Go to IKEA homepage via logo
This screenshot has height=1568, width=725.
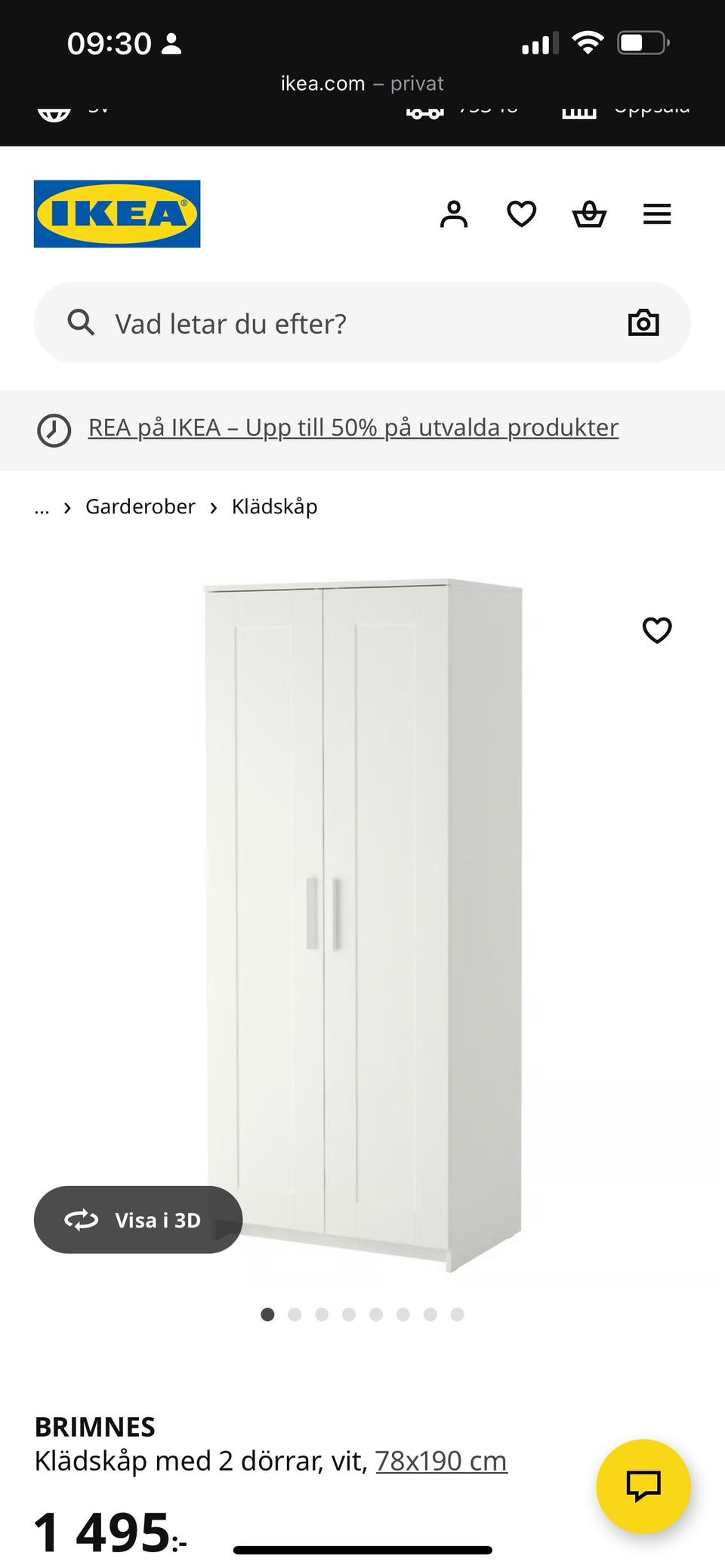117,214
